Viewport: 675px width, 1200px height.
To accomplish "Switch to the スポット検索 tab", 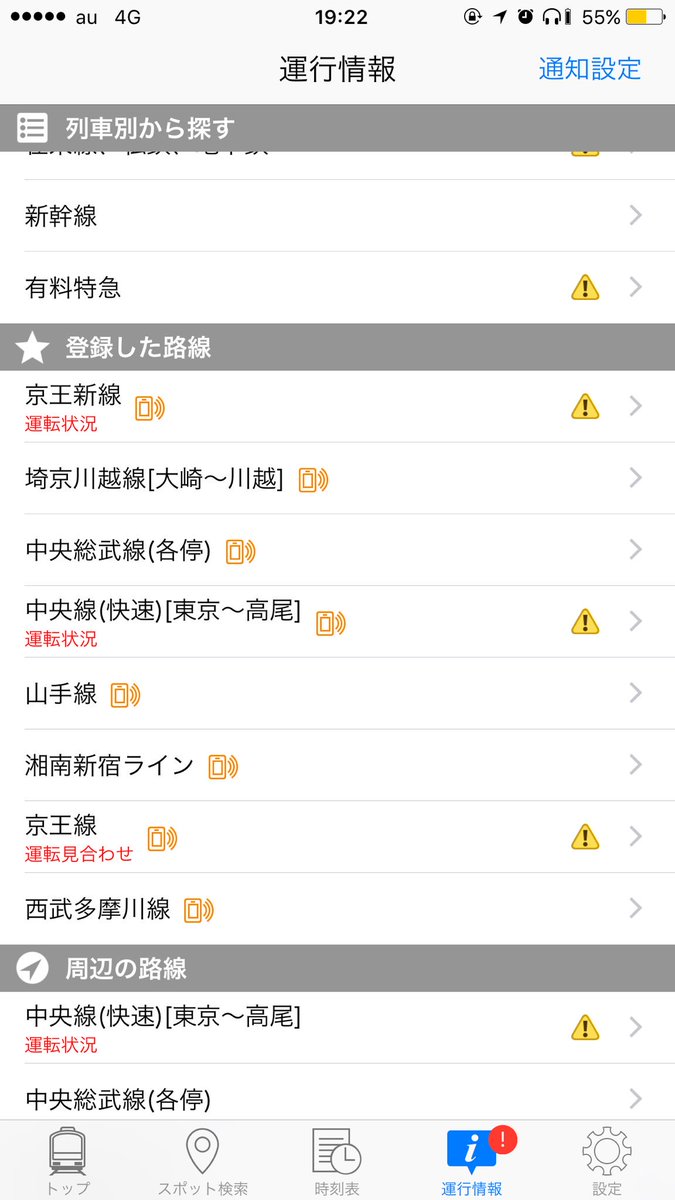I will (203, 1161).
